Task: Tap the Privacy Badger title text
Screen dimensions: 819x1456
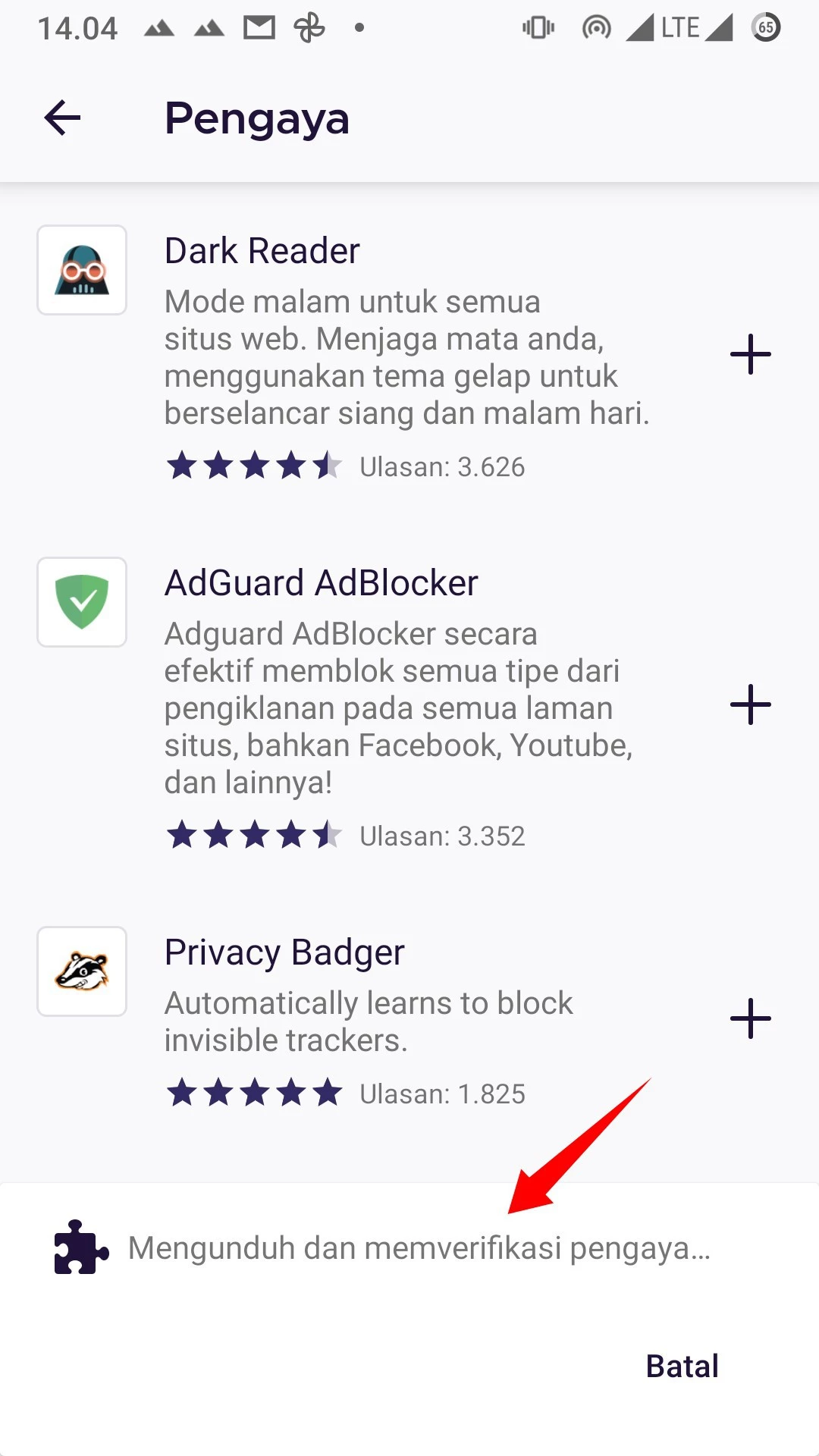Action: (x=285, y=952)
